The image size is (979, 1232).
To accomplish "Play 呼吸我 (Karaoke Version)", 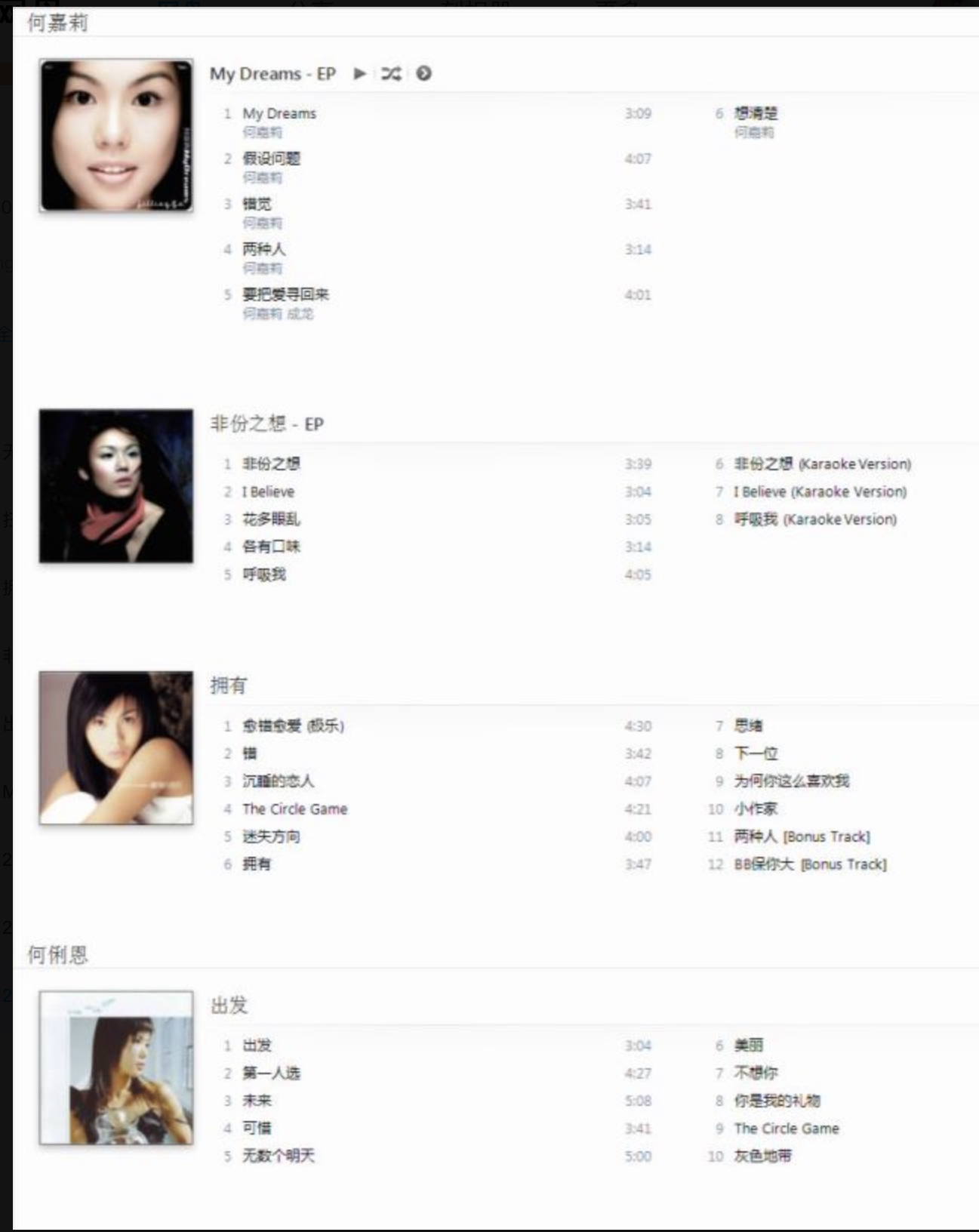I will point(815,519).
